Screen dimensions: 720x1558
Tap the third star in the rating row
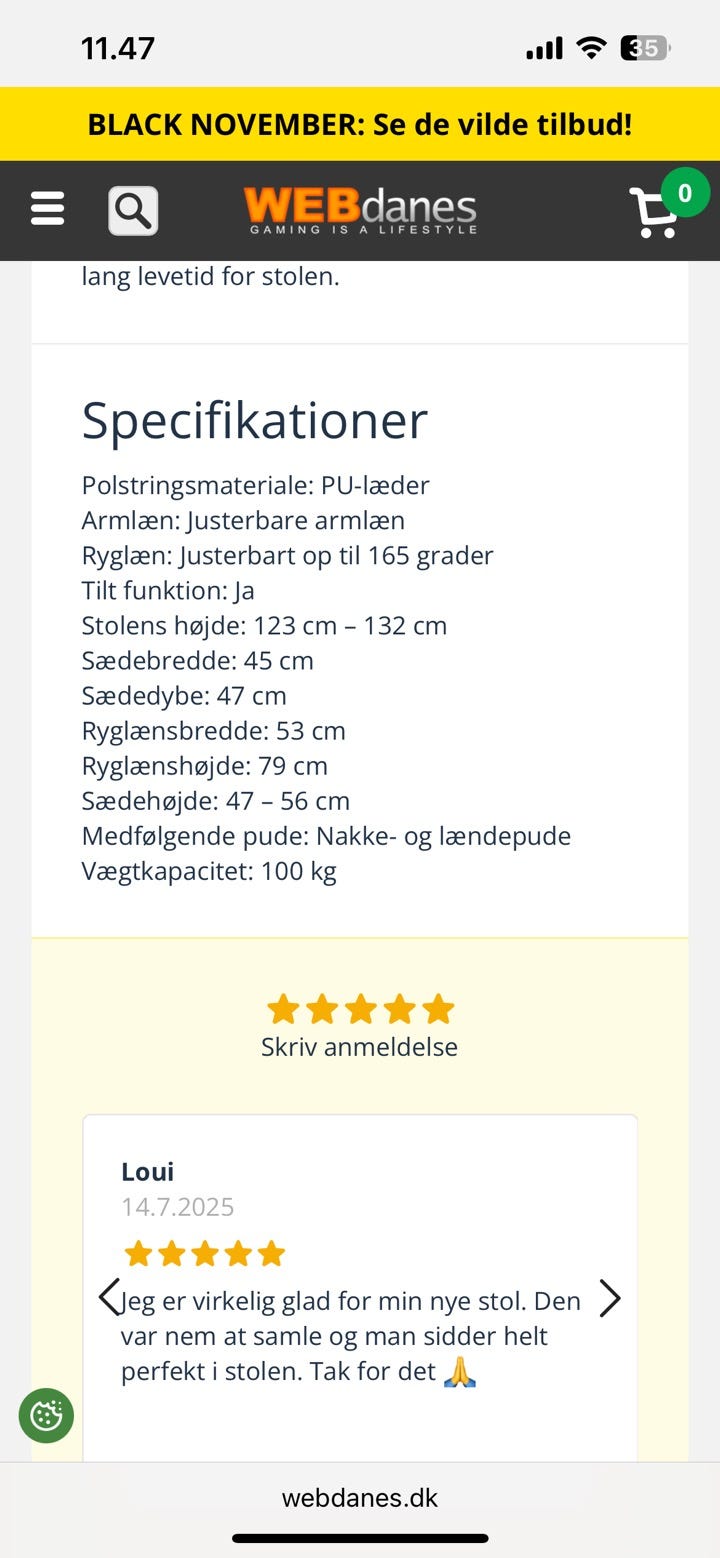360,1008
